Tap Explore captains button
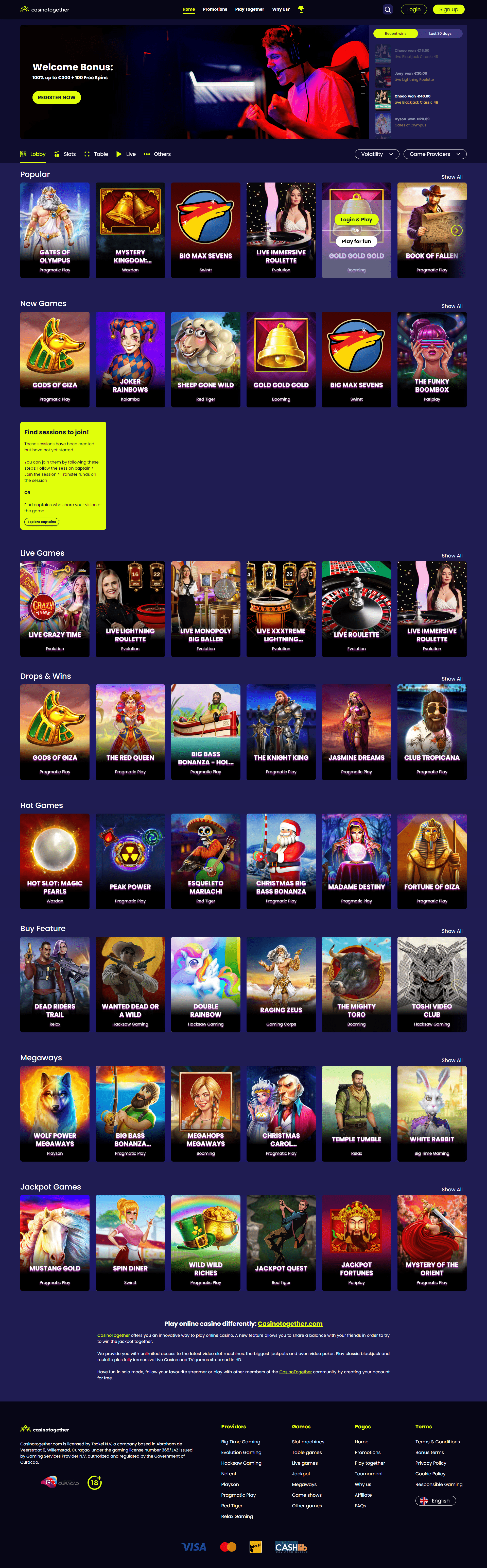The image size is (487, 1568). [41, 522]
